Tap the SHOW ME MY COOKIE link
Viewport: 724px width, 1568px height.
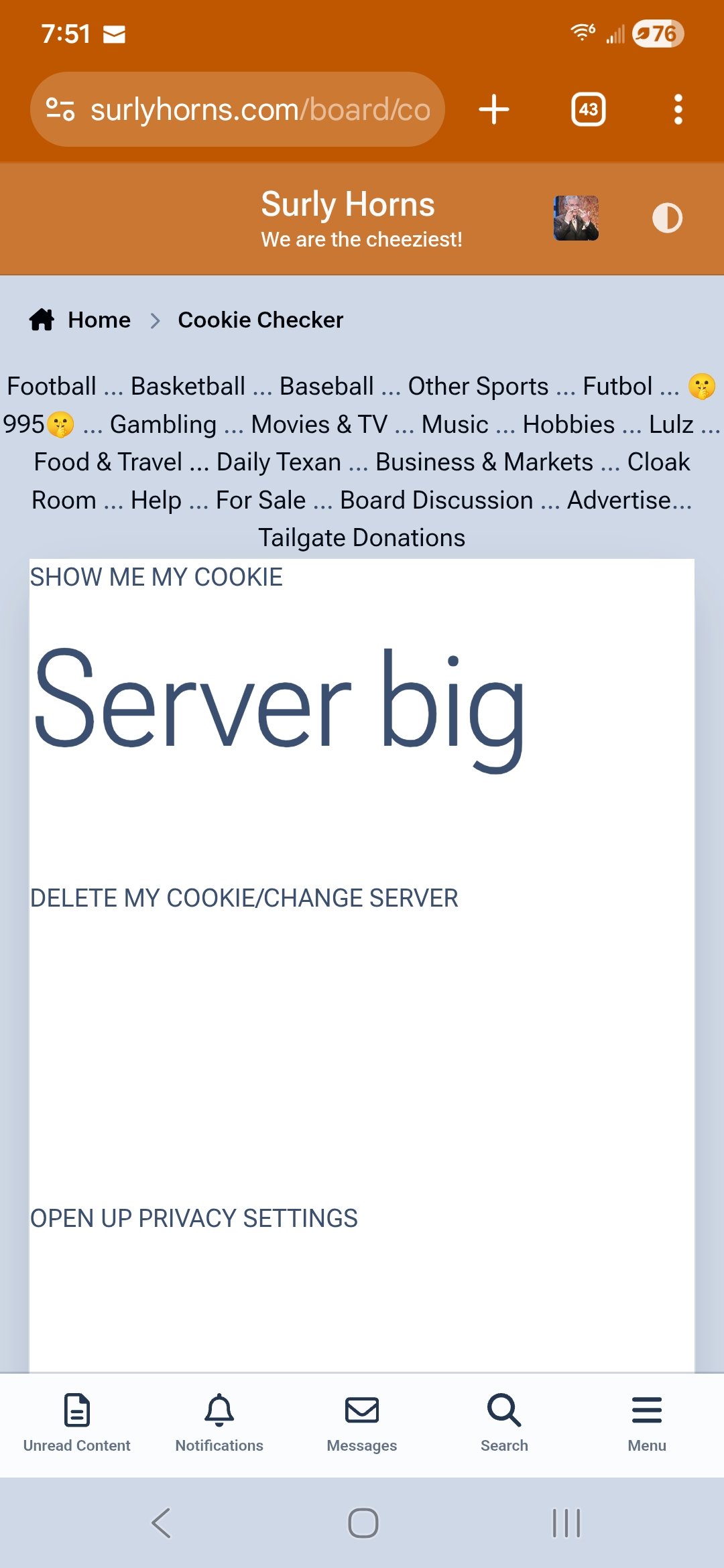[x=156, y=577]
